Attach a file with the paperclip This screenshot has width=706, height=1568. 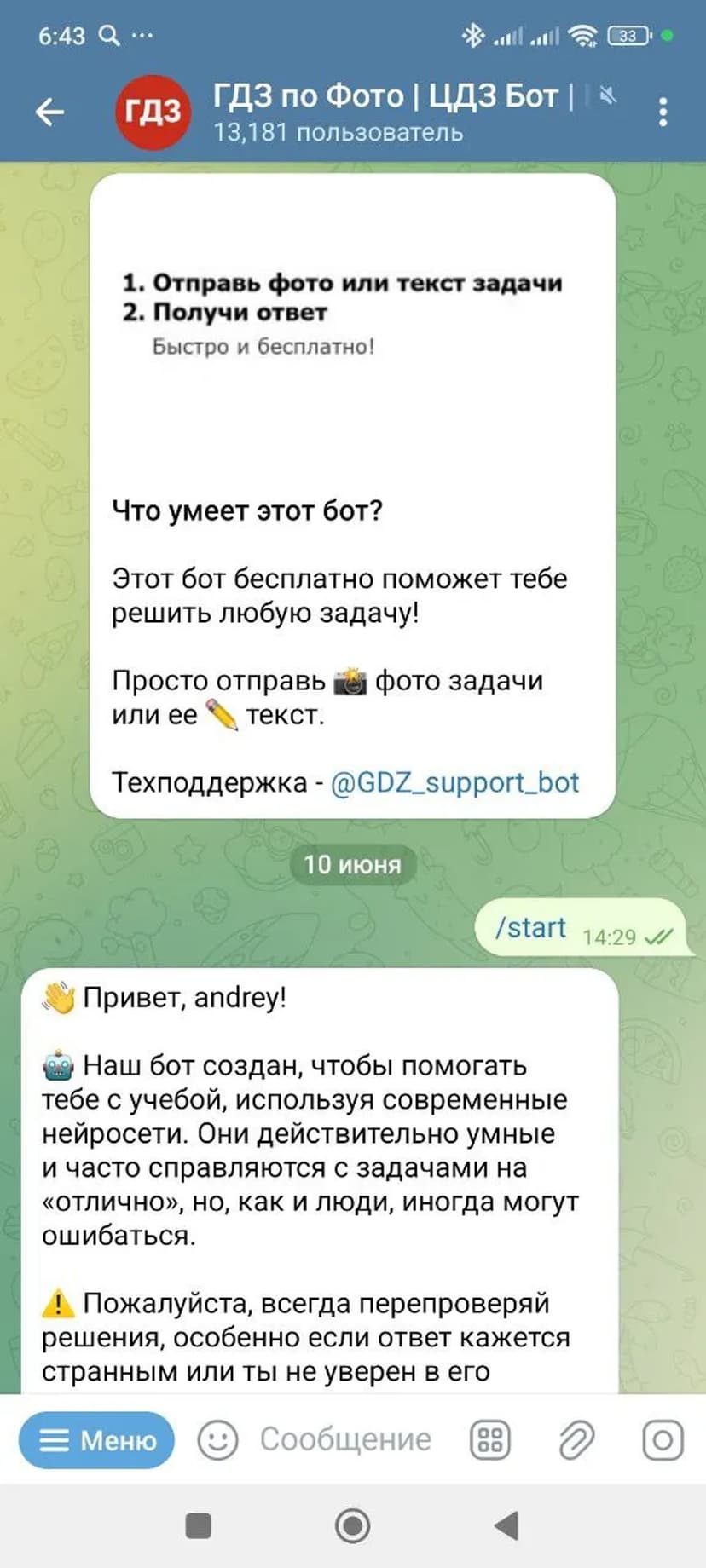coord(576,1440)
